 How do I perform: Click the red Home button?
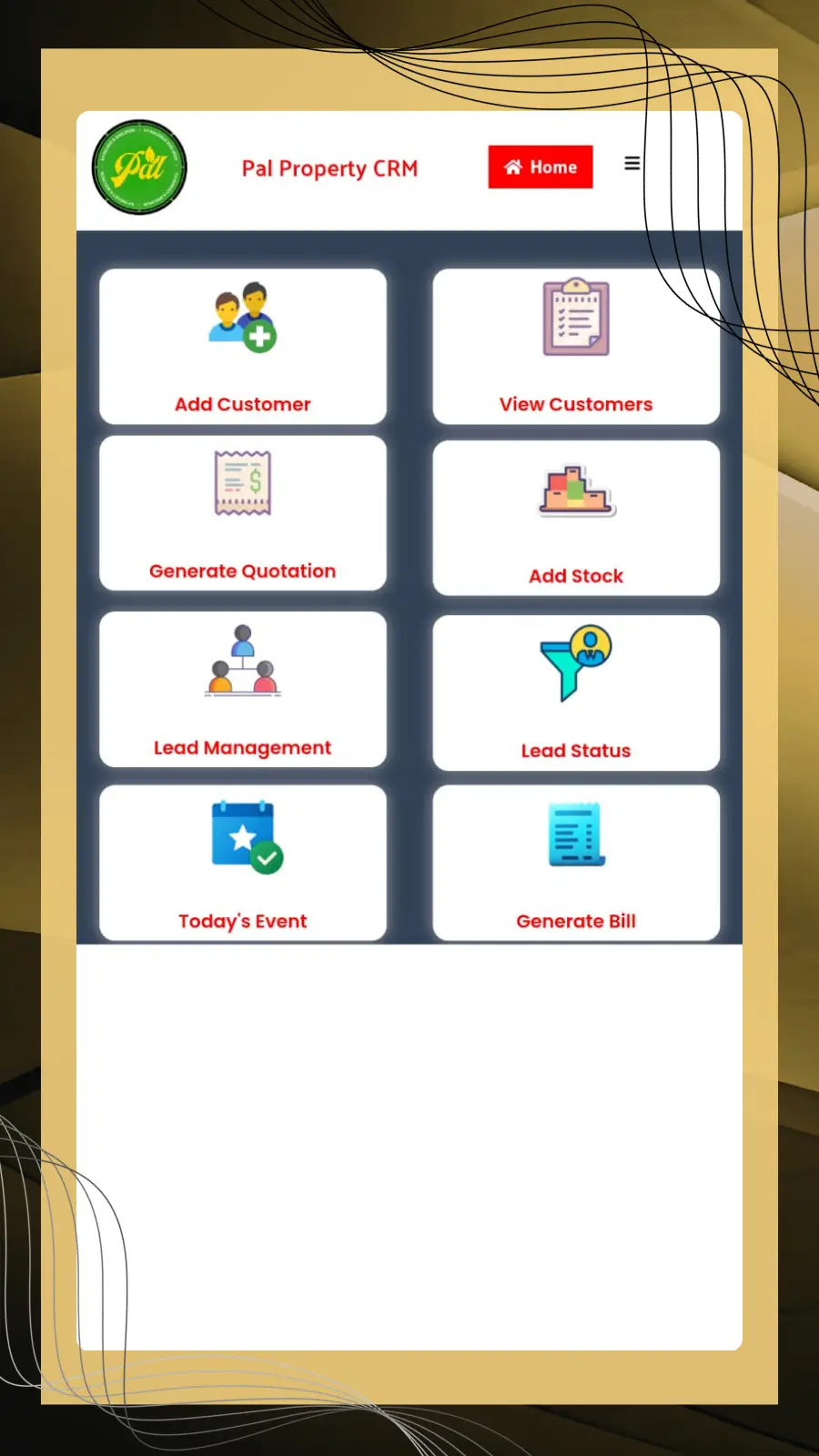pos(541,167)
